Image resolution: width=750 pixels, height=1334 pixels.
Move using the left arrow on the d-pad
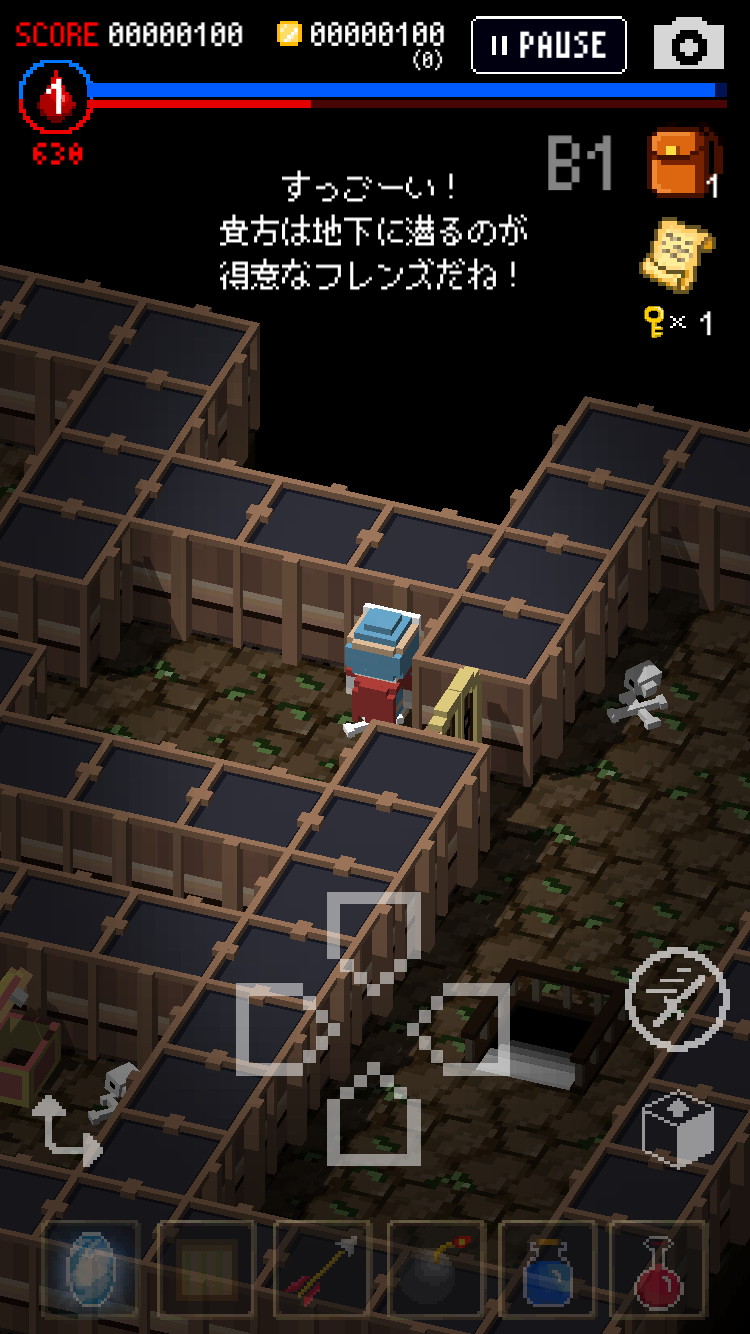tap(274, 1029)
